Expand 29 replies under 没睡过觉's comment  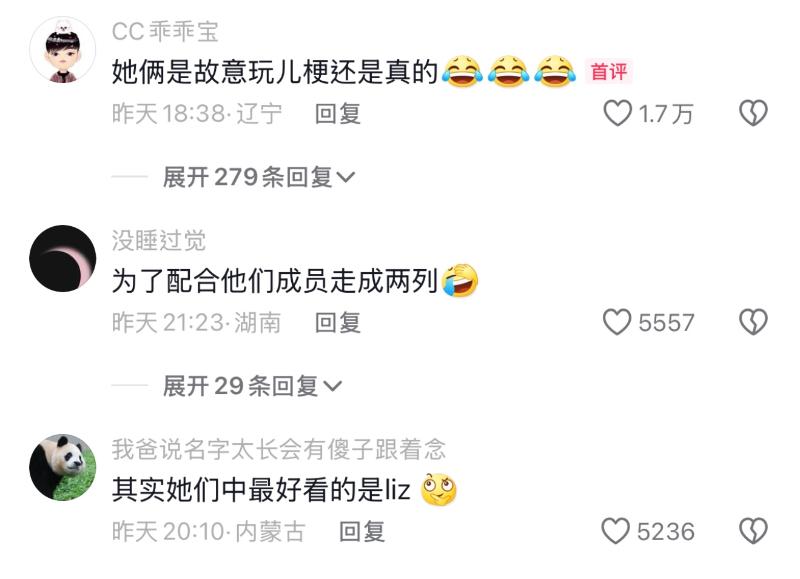pyautogui.click(x=251, y=385)
